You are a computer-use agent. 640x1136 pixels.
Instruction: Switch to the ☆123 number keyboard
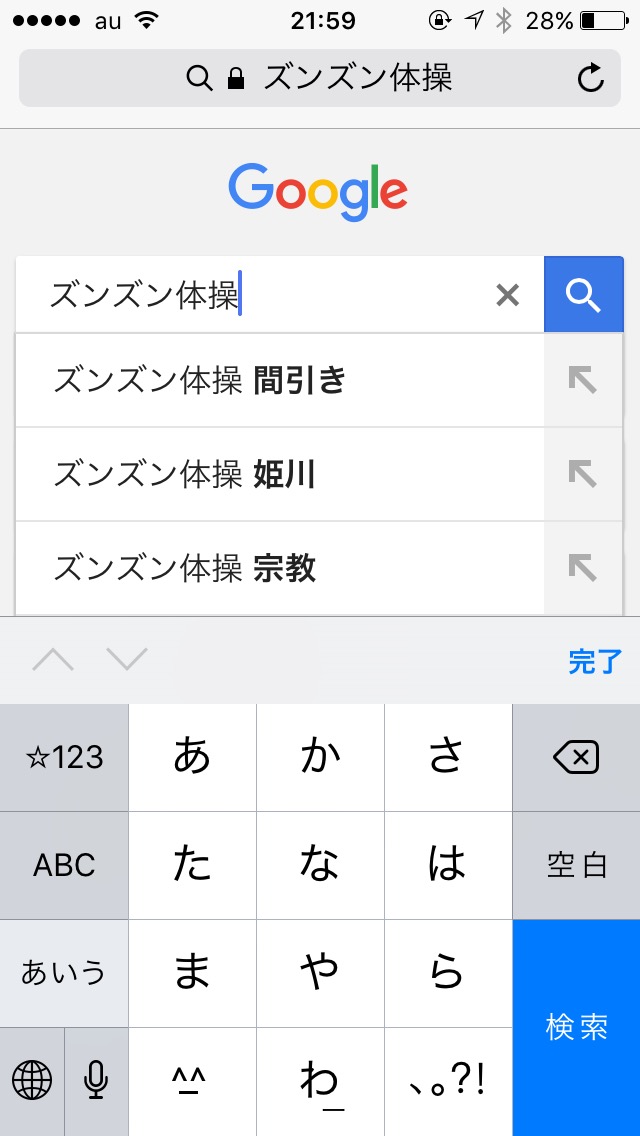(64, 758)
